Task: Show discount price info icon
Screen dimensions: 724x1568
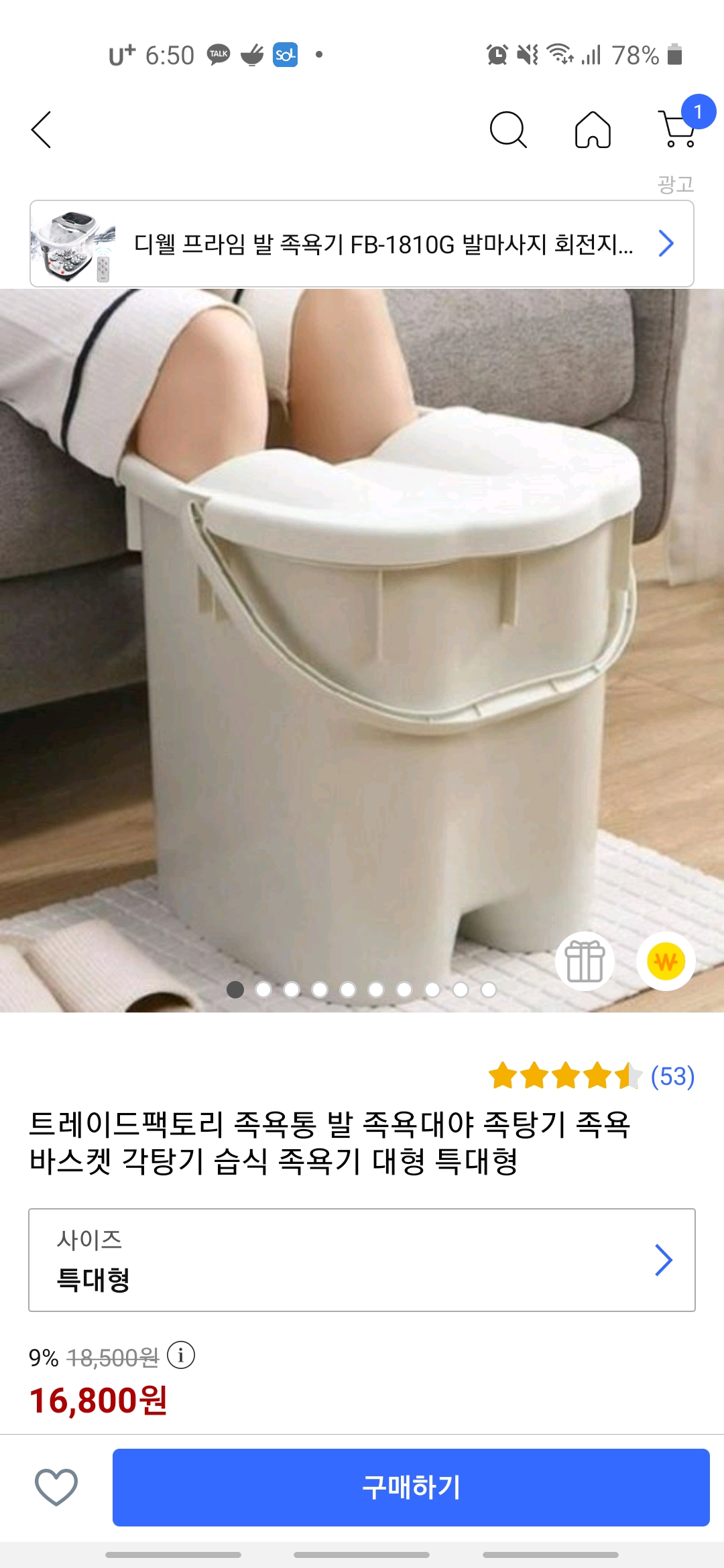Action: [181, 1356]
